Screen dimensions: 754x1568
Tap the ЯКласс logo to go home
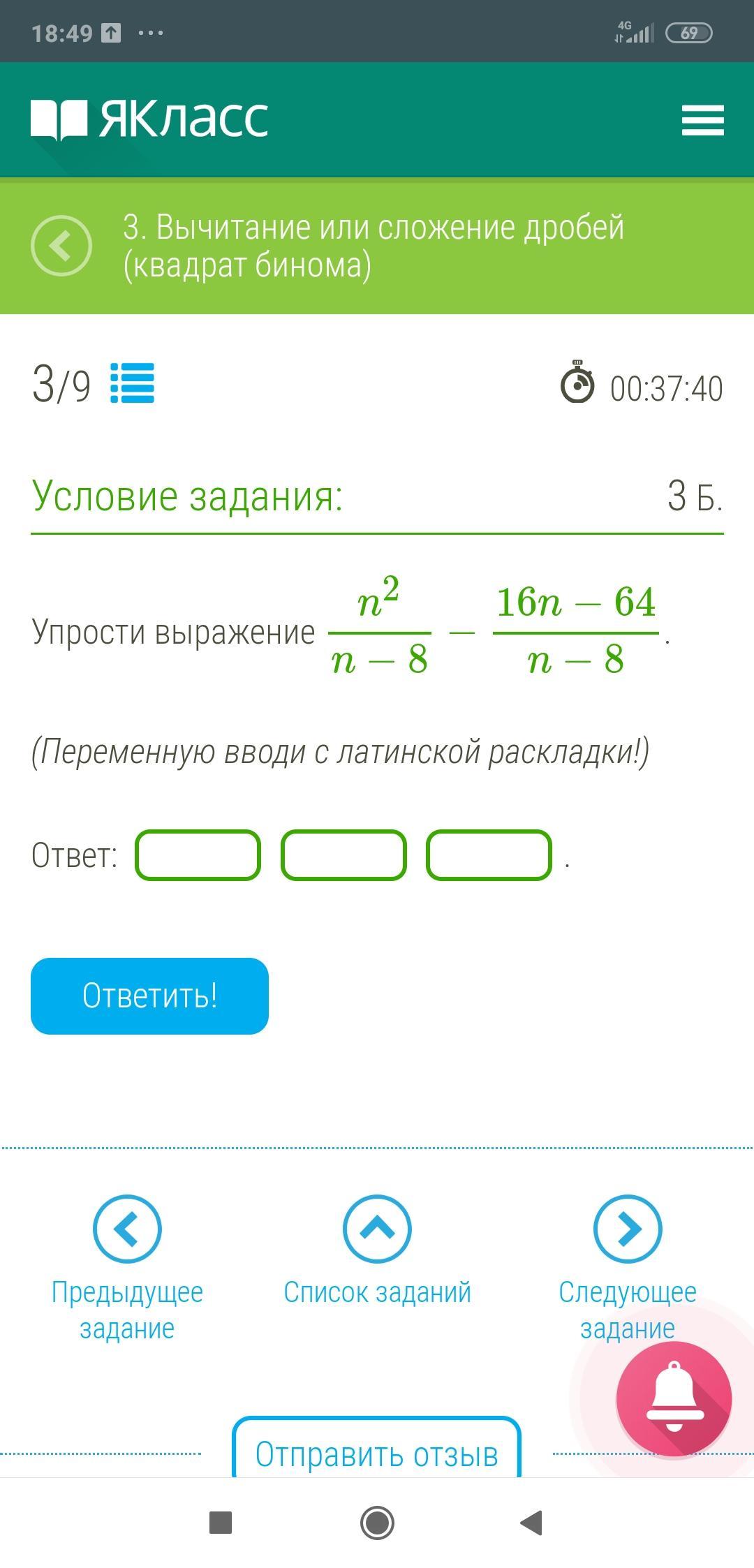[149, 119]
